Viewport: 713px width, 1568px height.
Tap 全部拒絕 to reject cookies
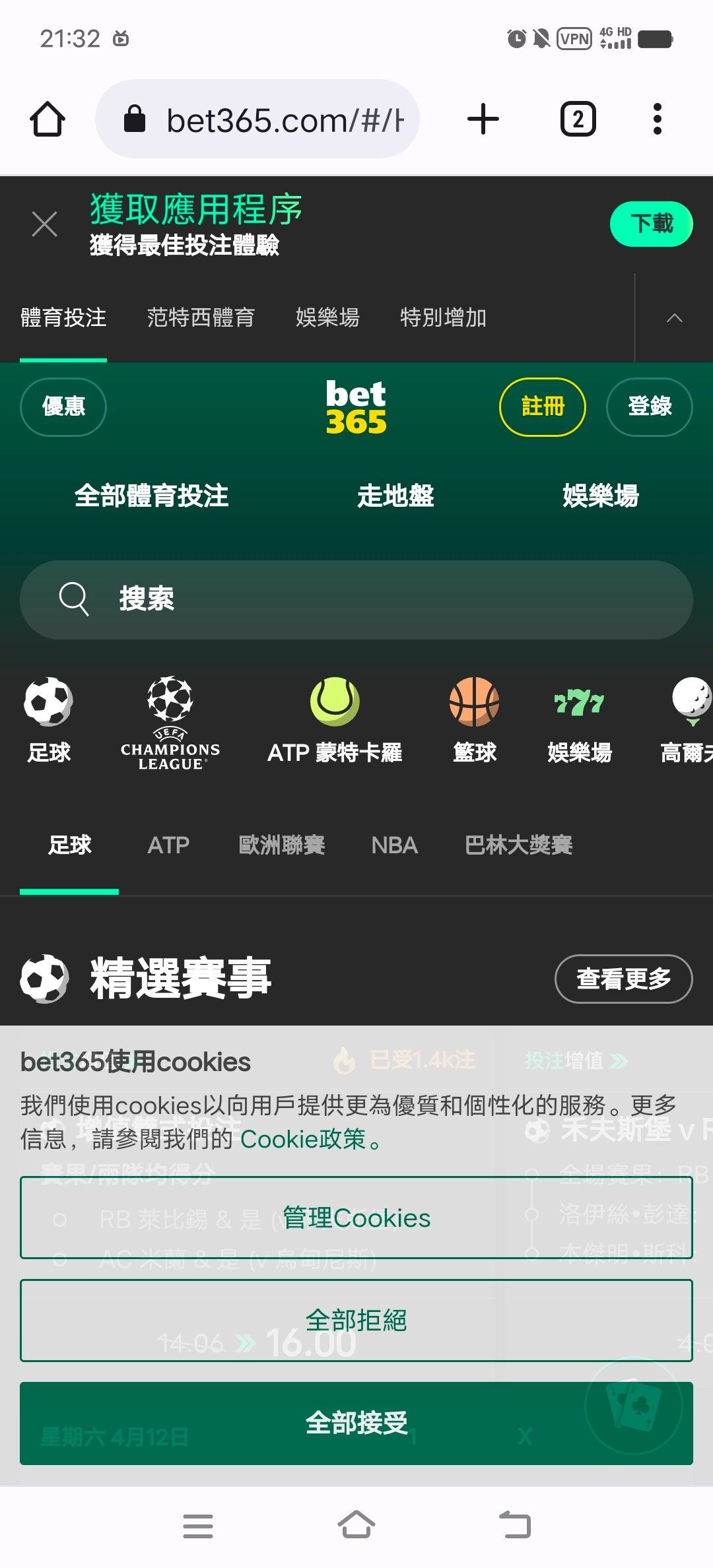click(x=356, y=1321)
